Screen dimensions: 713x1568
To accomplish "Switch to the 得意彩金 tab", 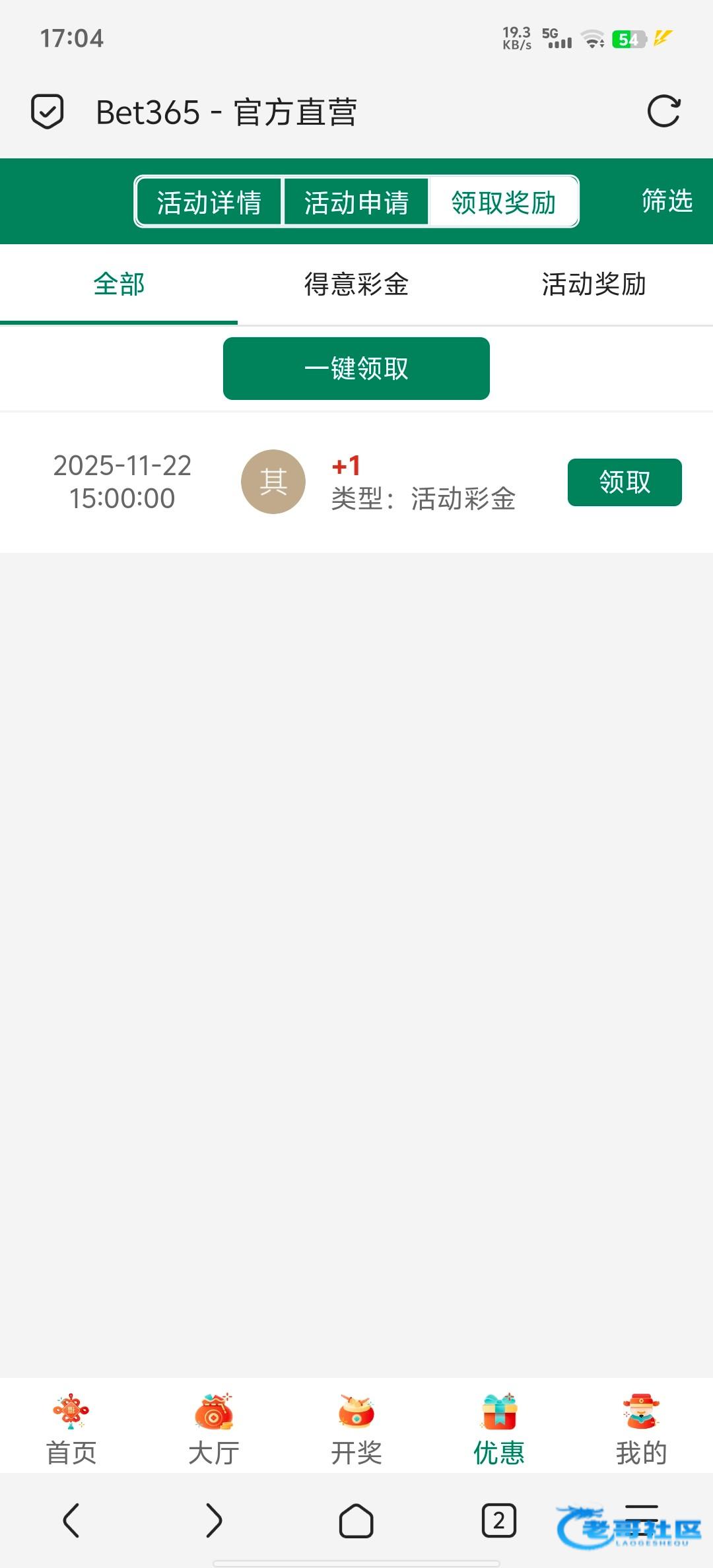I will [356, 284].
